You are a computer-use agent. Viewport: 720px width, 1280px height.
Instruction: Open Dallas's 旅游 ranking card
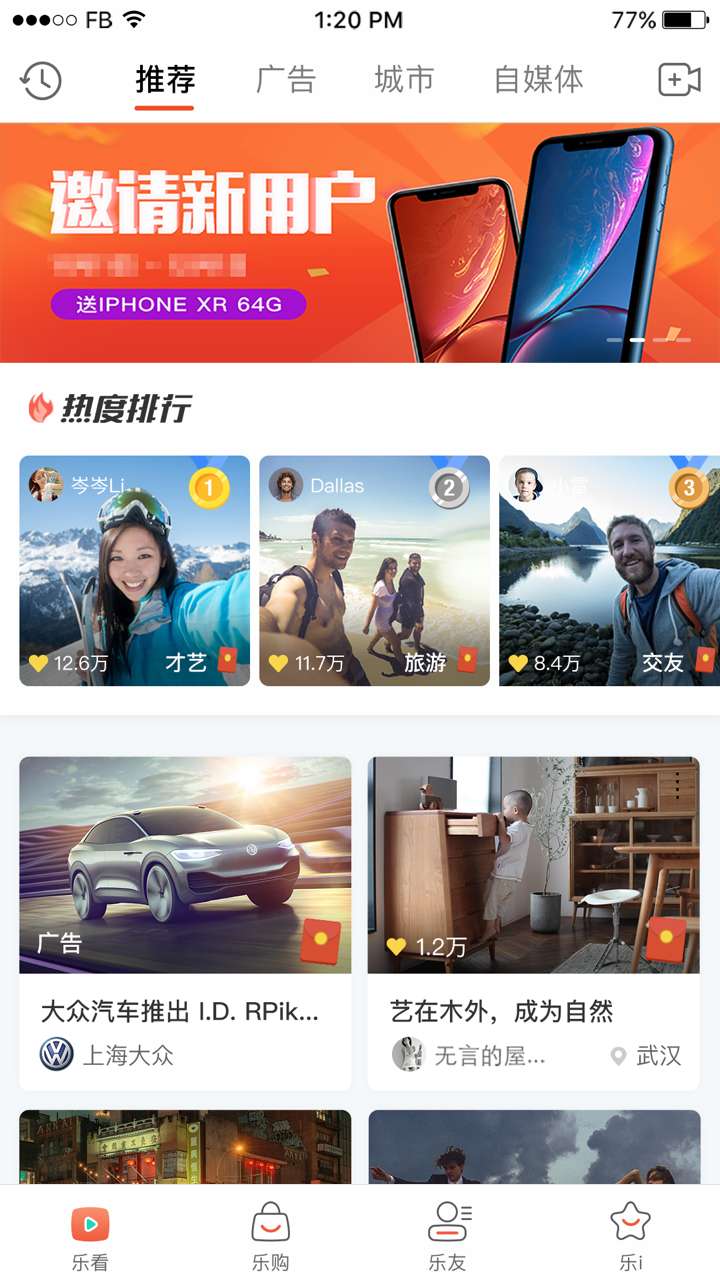point(374,571)
